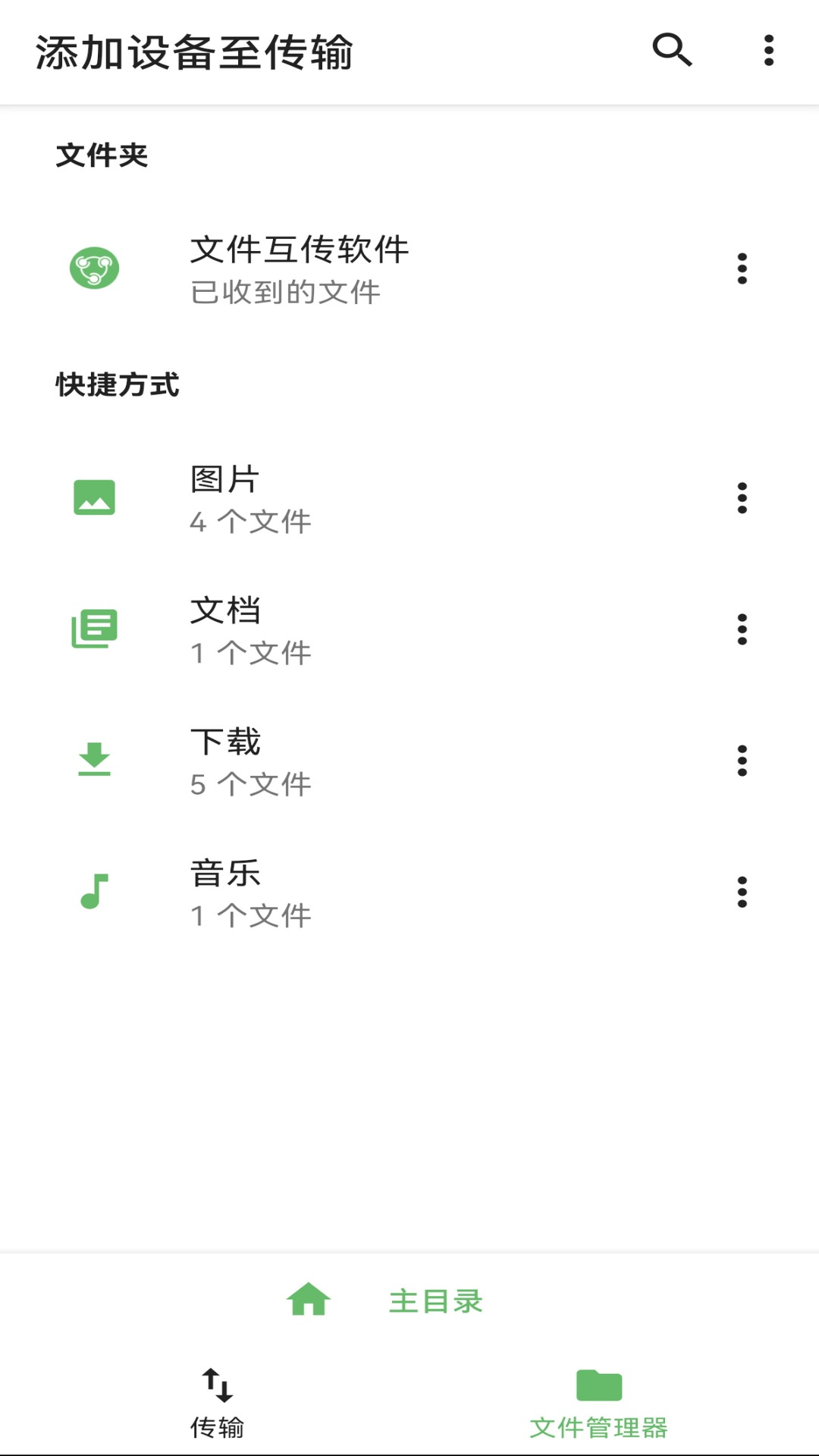
Task: Select the 快捷方式 shortcuts section header
Action: [118, 384]
